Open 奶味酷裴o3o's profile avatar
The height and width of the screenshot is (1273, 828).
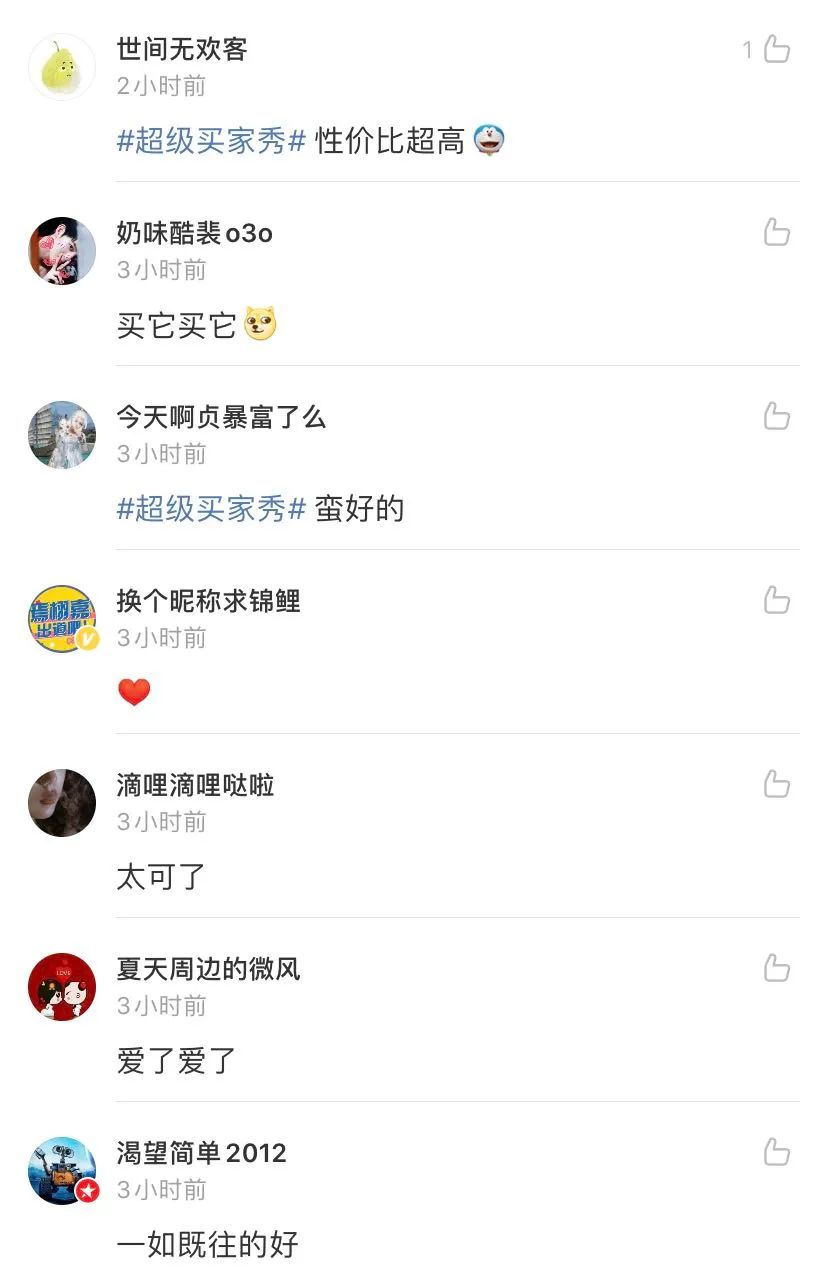[x=62, y=251]
